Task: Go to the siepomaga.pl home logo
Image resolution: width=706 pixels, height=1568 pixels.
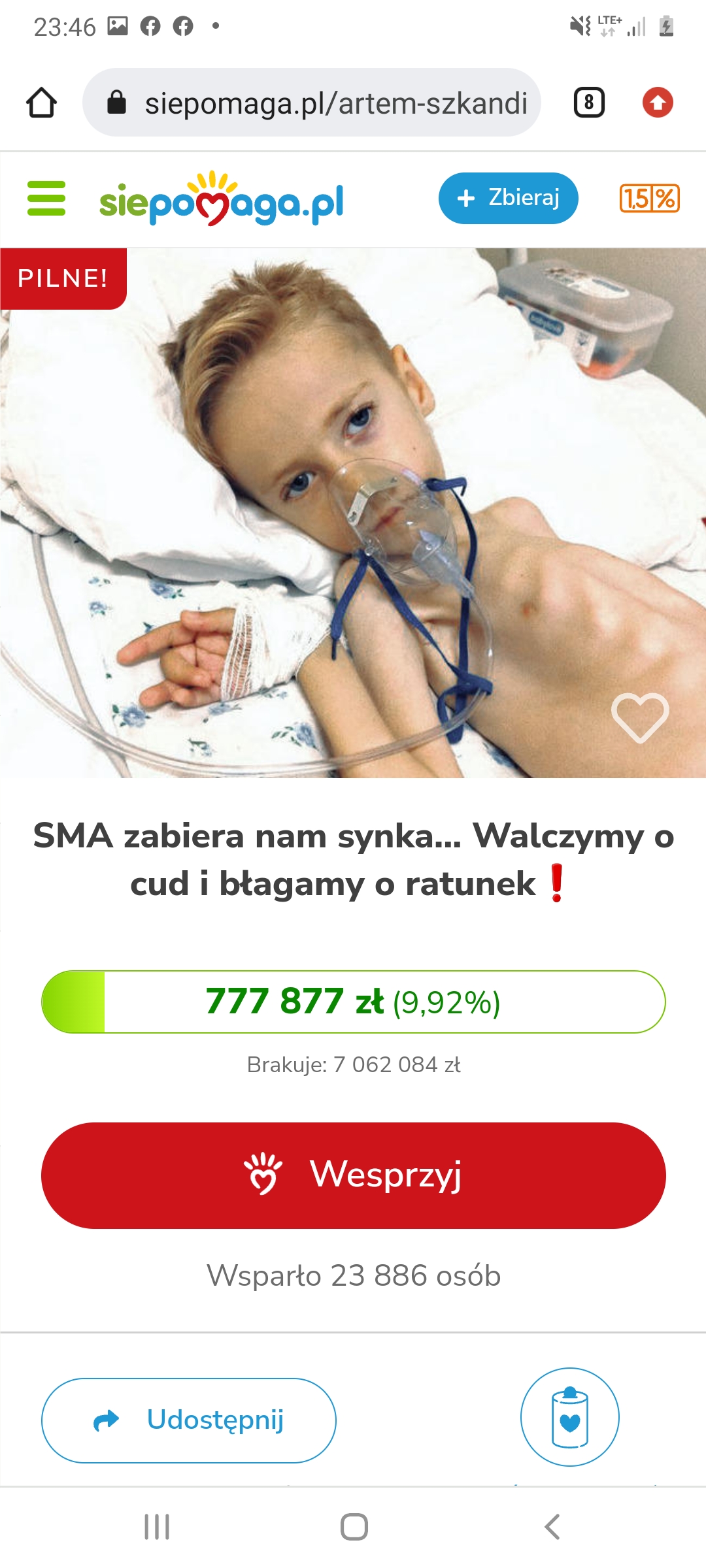Action: pos(221,200)
